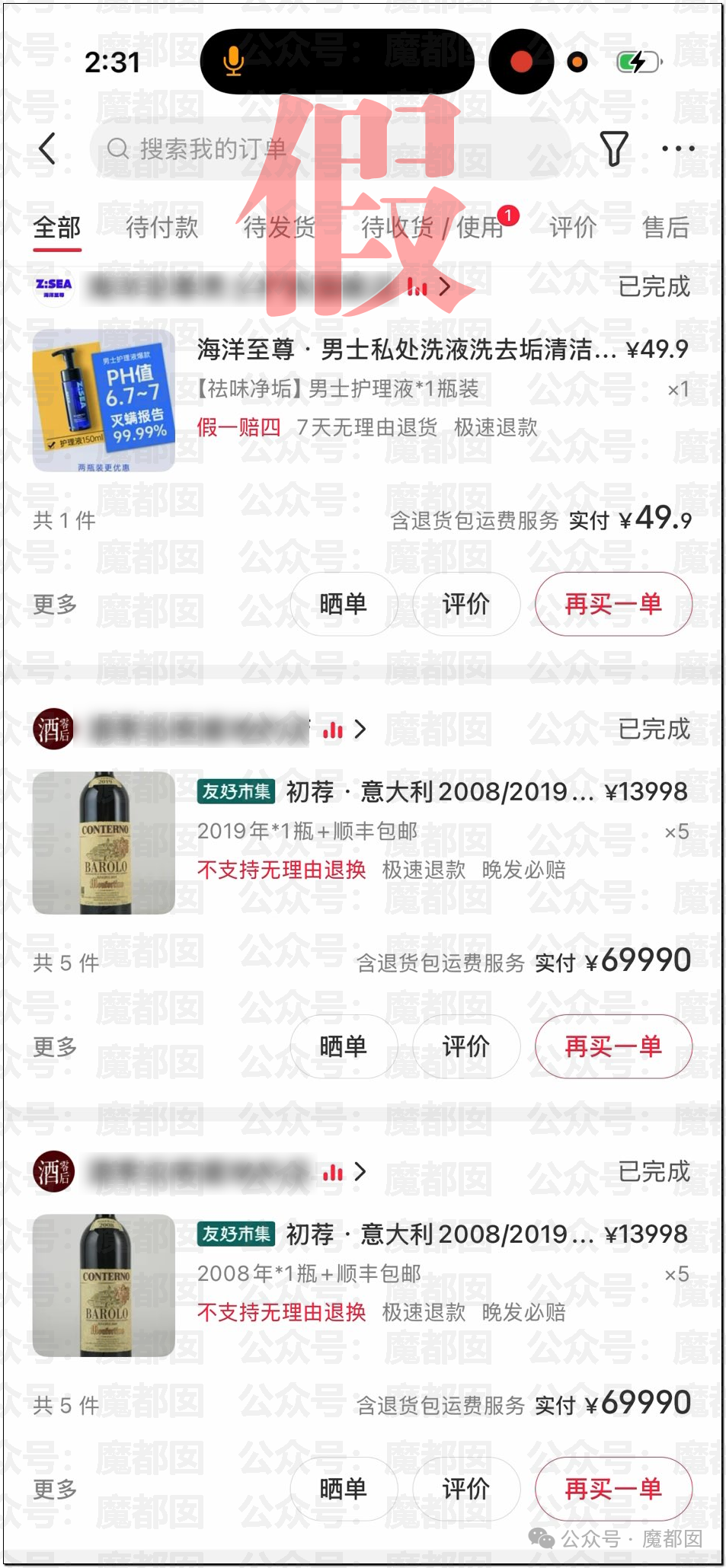This screenshot has height=1568, width=726.
Task: Switch to the 待付款 tab
Action: pyautogui.click(x=162, y=227)
